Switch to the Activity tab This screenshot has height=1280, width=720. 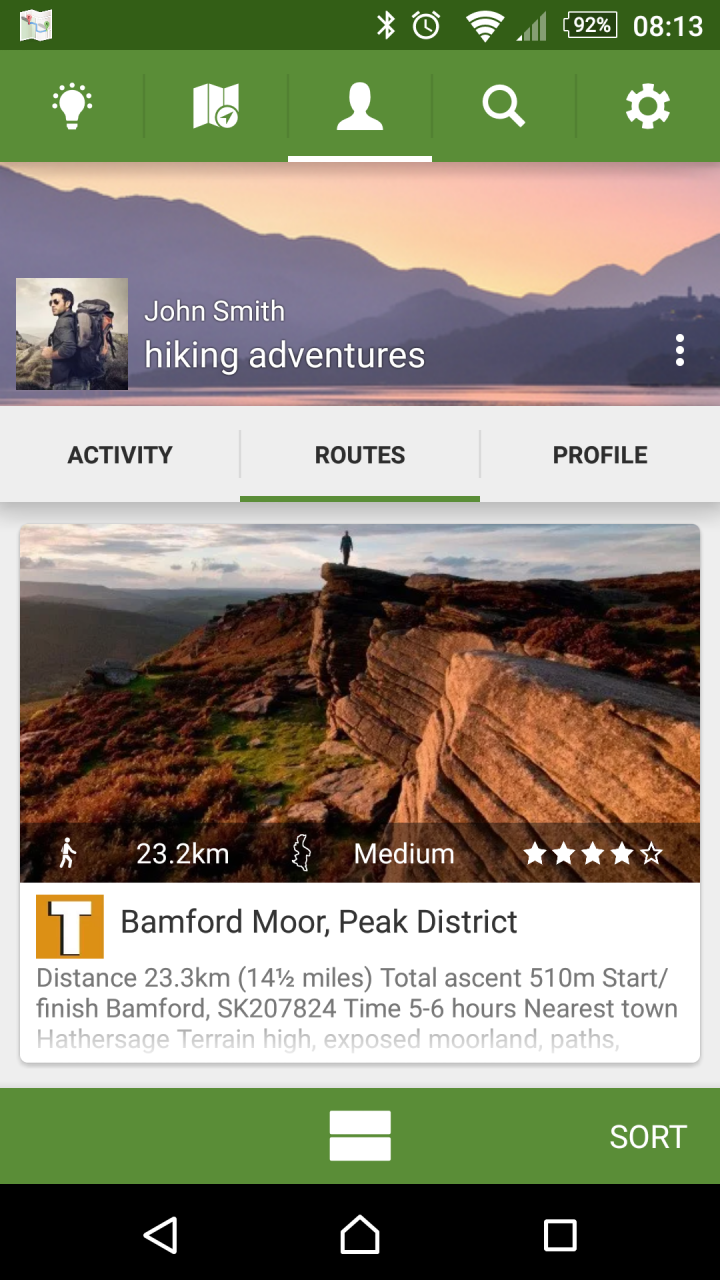[x=120, y=455]
